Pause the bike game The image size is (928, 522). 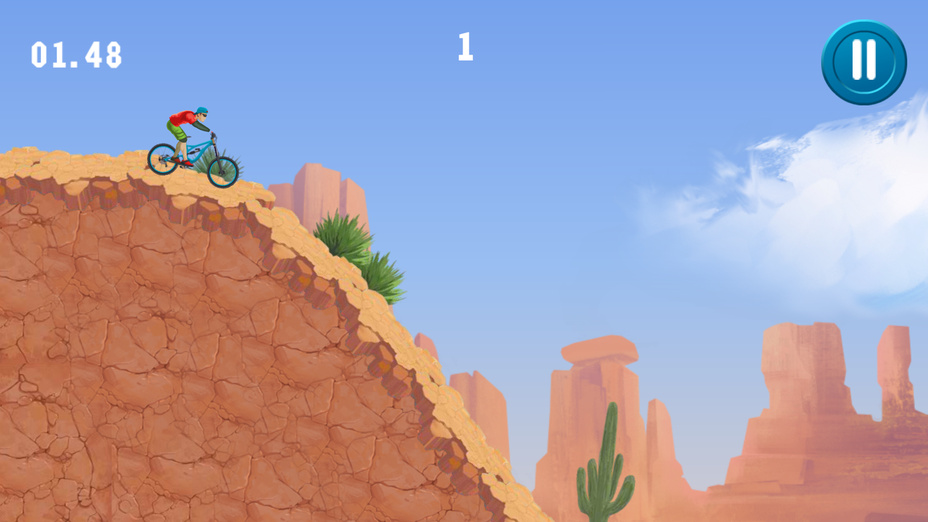click(x=864, y=62)
